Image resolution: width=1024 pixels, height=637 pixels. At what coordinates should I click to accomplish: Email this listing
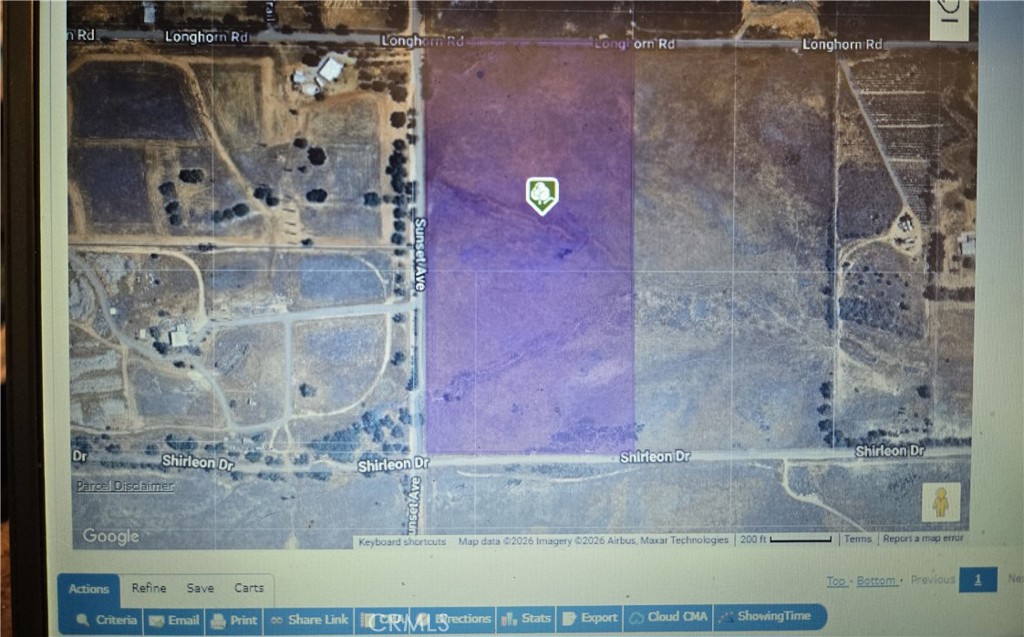(173, 620)
